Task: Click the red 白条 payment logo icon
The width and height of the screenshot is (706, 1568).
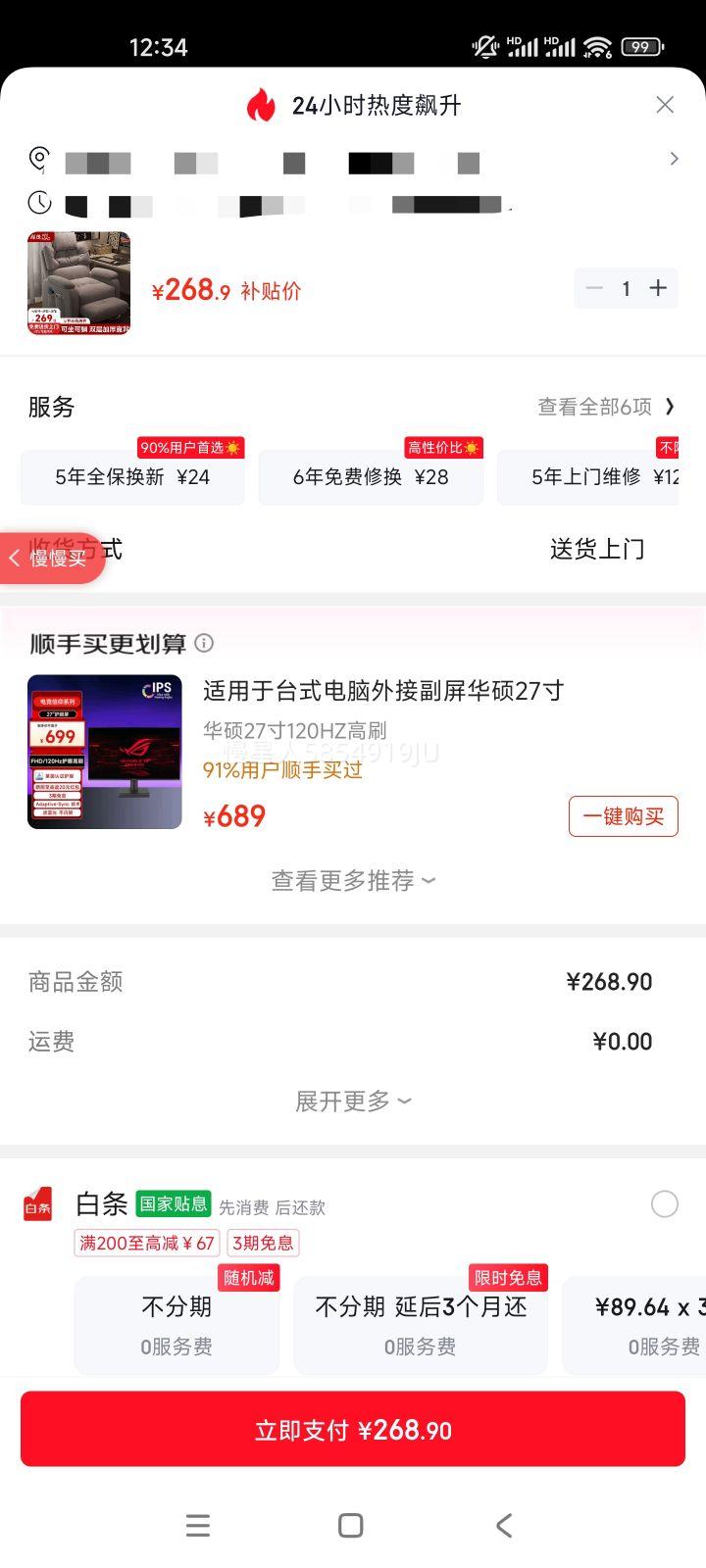Action: pyautogui.click(x=37, y=1205)
